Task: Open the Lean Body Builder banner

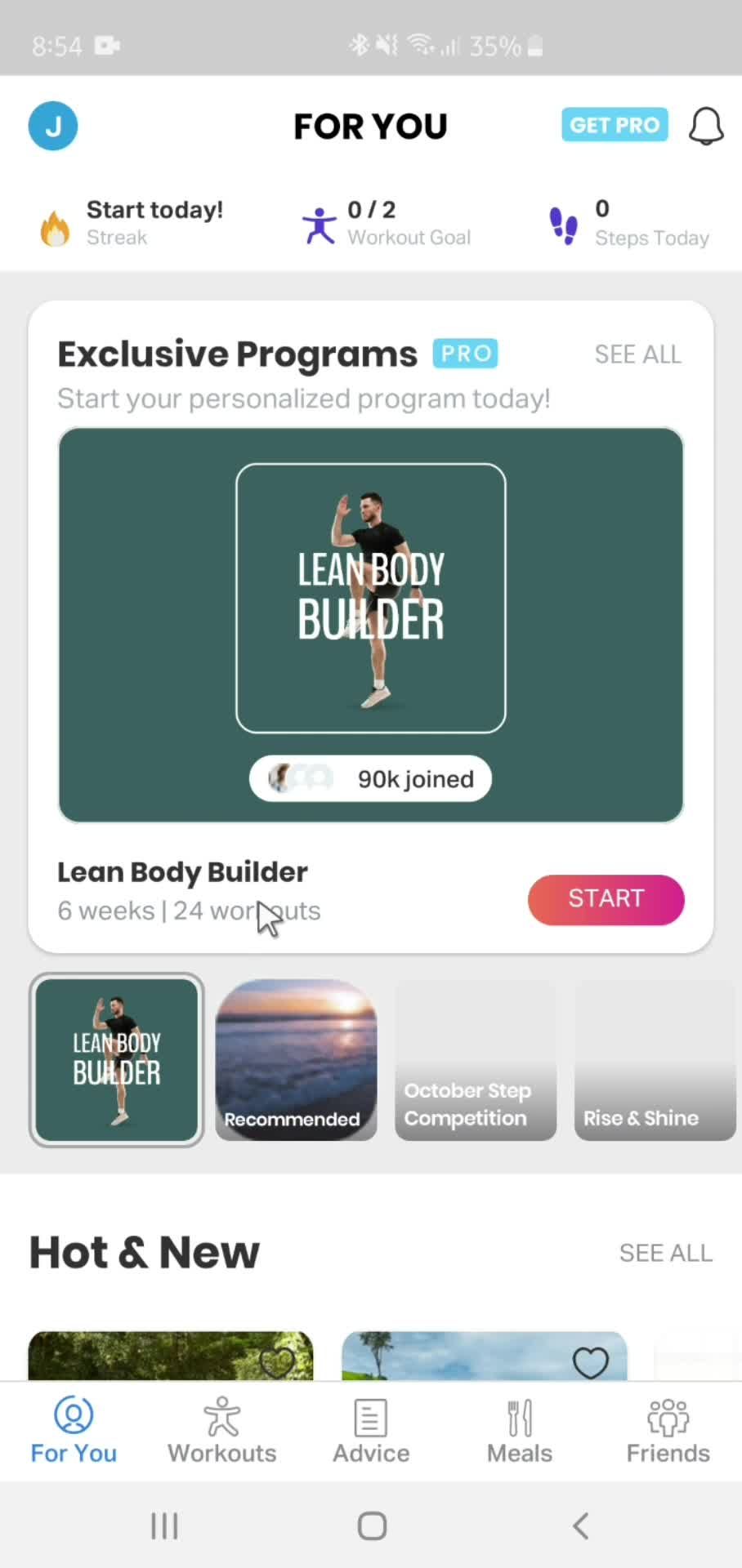Action: 370,625
